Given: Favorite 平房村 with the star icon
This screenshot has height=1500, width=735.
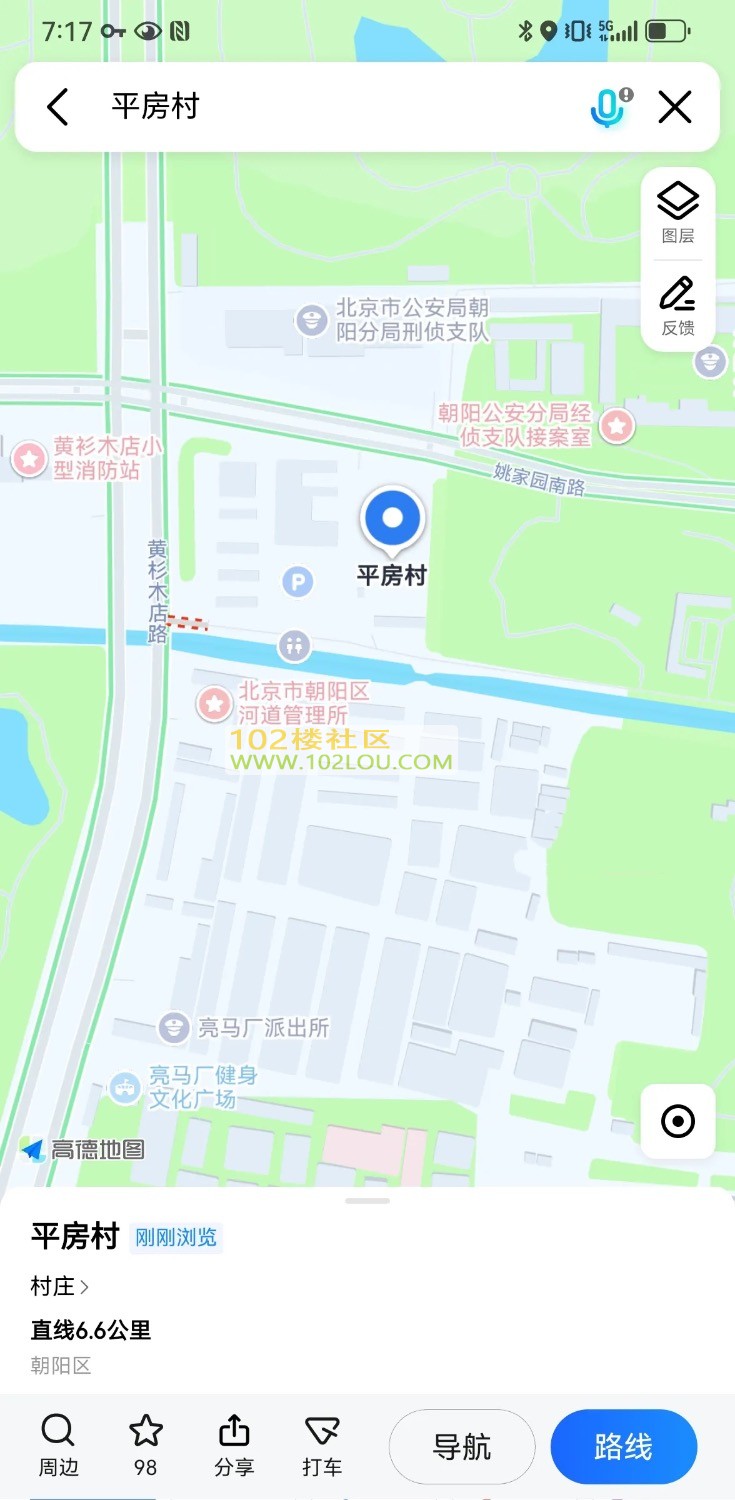Looking at the screenshot, I should pyautogui.click(x=146, y=1445).
